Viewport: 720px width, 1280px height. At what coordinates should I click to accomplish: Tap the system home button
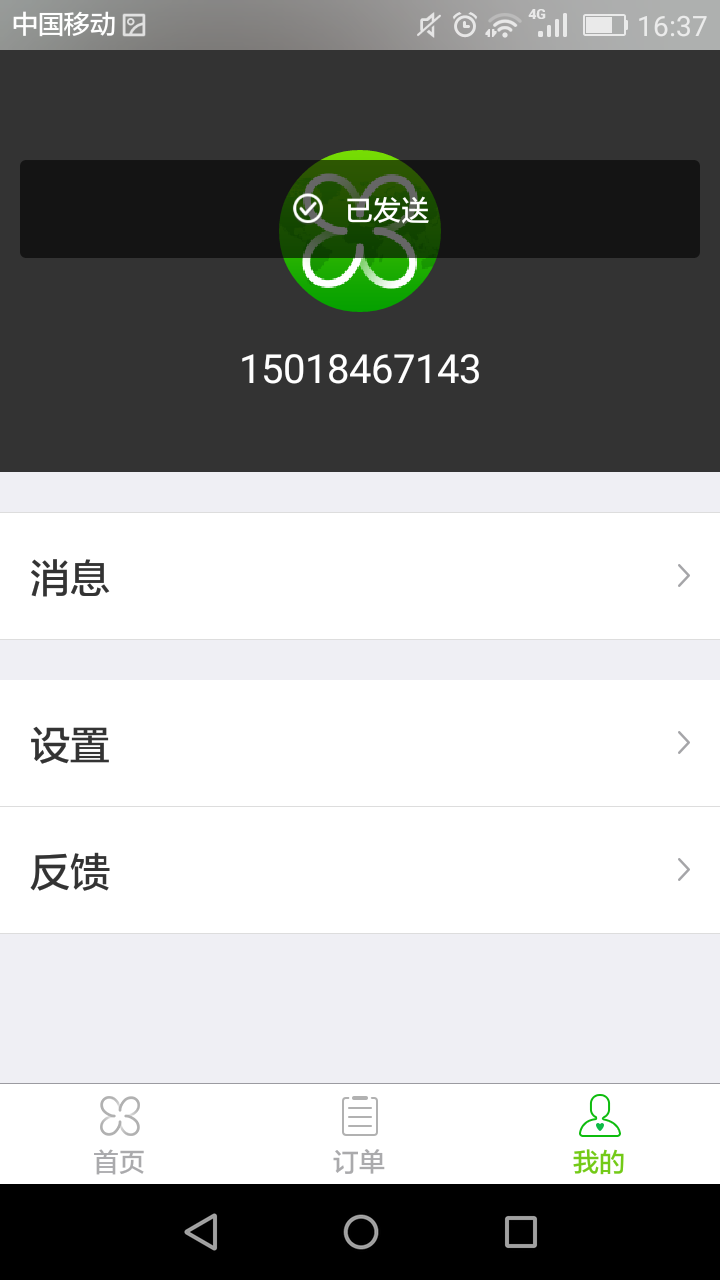tap(361, 1231)
